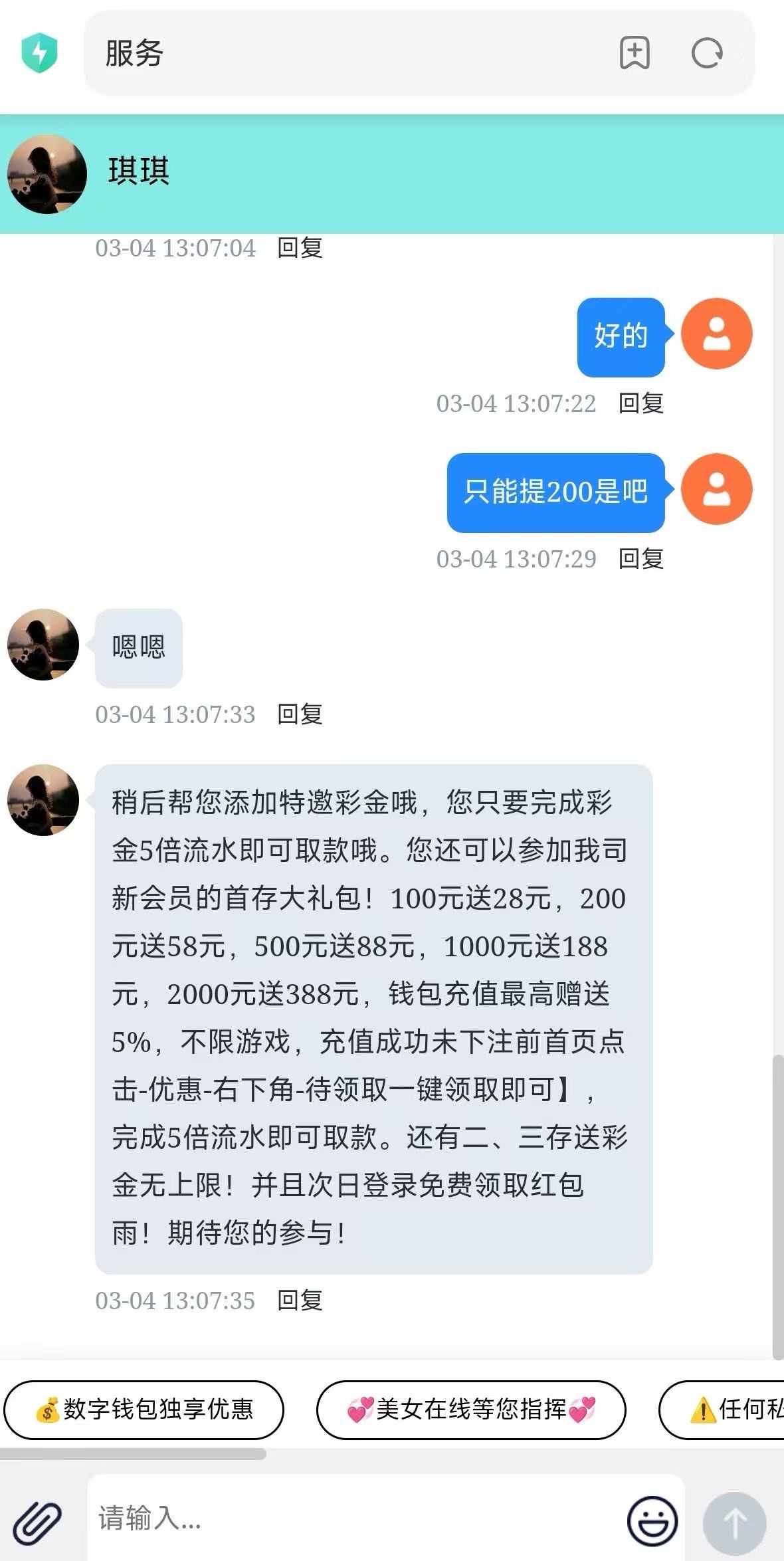Viewport: 784px width, 1561px height.
Task: Send the message with arrow button
Action: (734, 1522)
